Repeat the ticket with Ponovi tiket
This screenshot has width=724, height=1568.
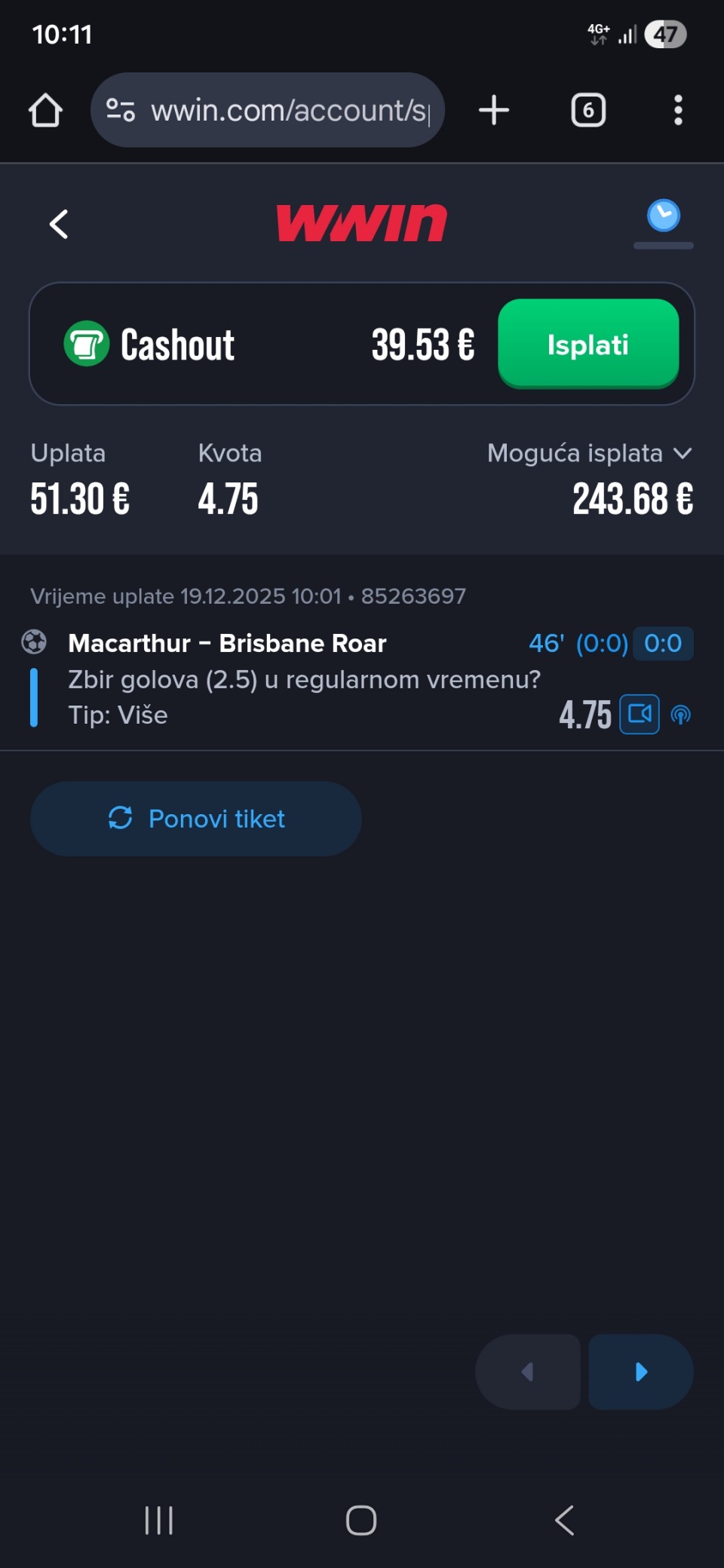click(196, 819)
